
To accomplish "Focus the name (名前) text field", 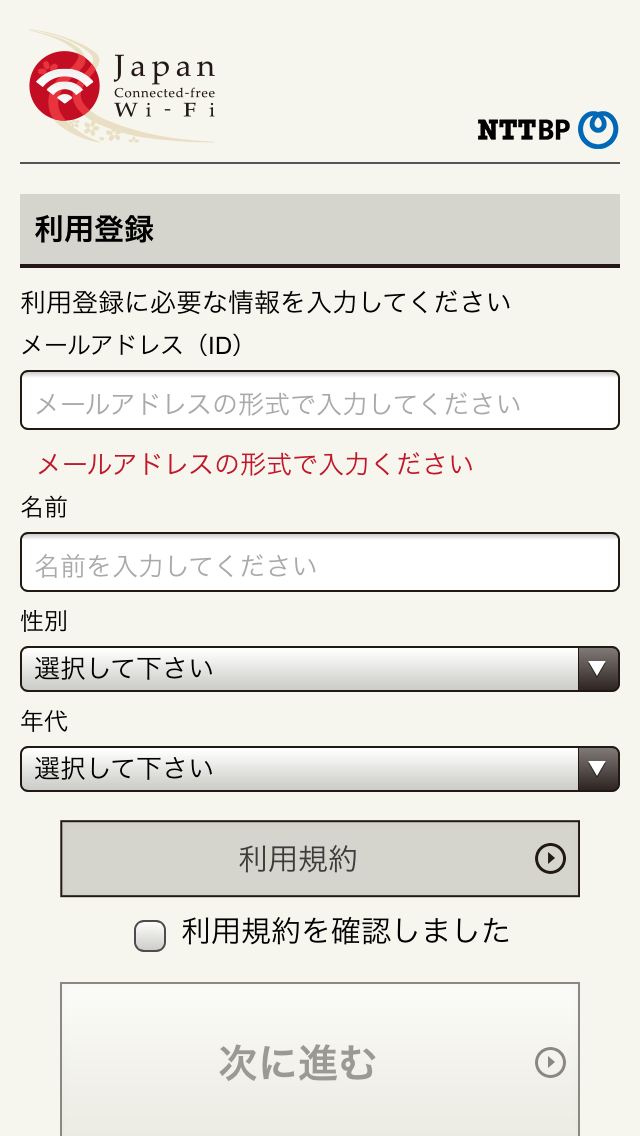I will (x=320, y=563).
